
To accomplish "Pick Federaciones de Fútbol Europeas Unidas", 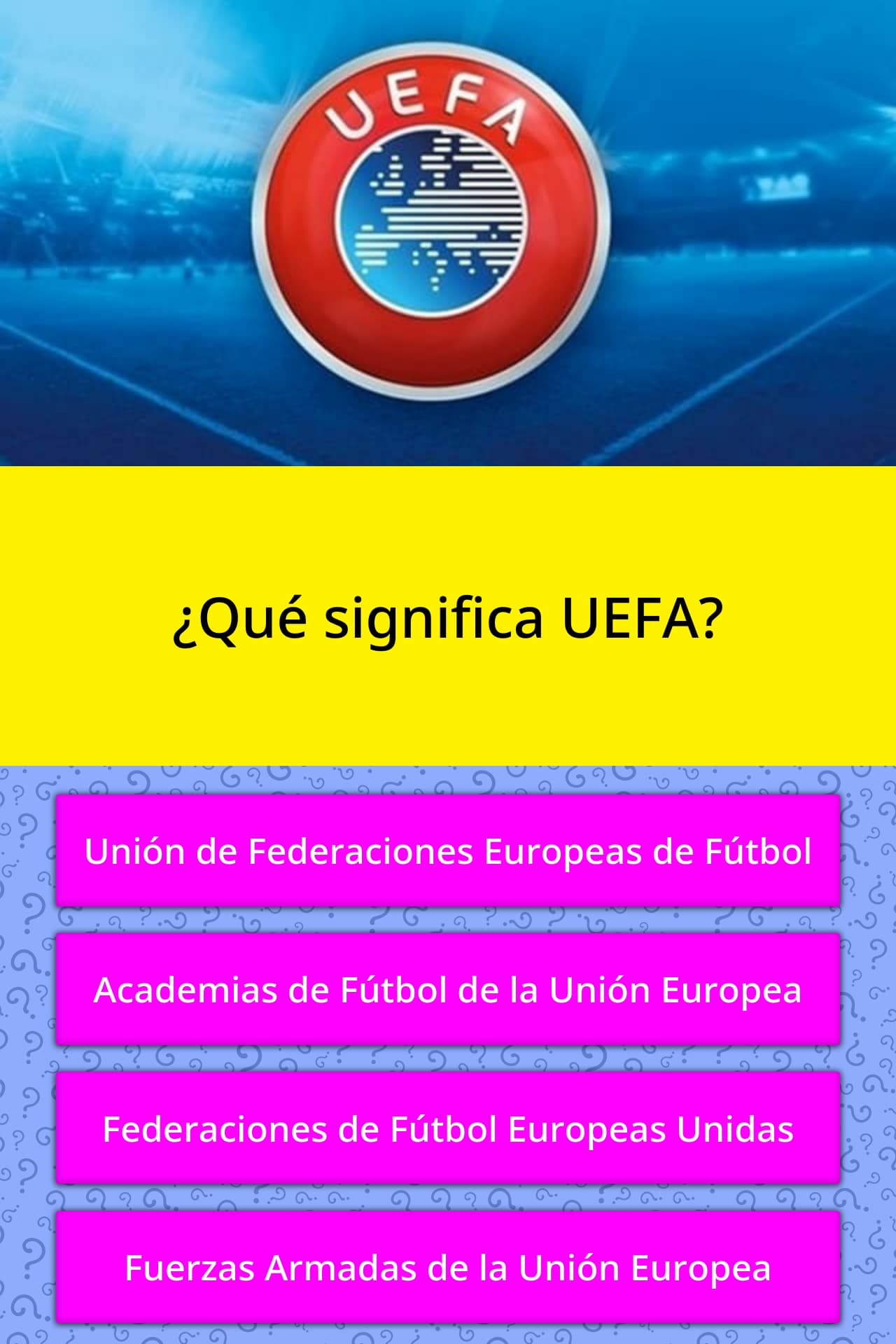I will (448, 1128).
